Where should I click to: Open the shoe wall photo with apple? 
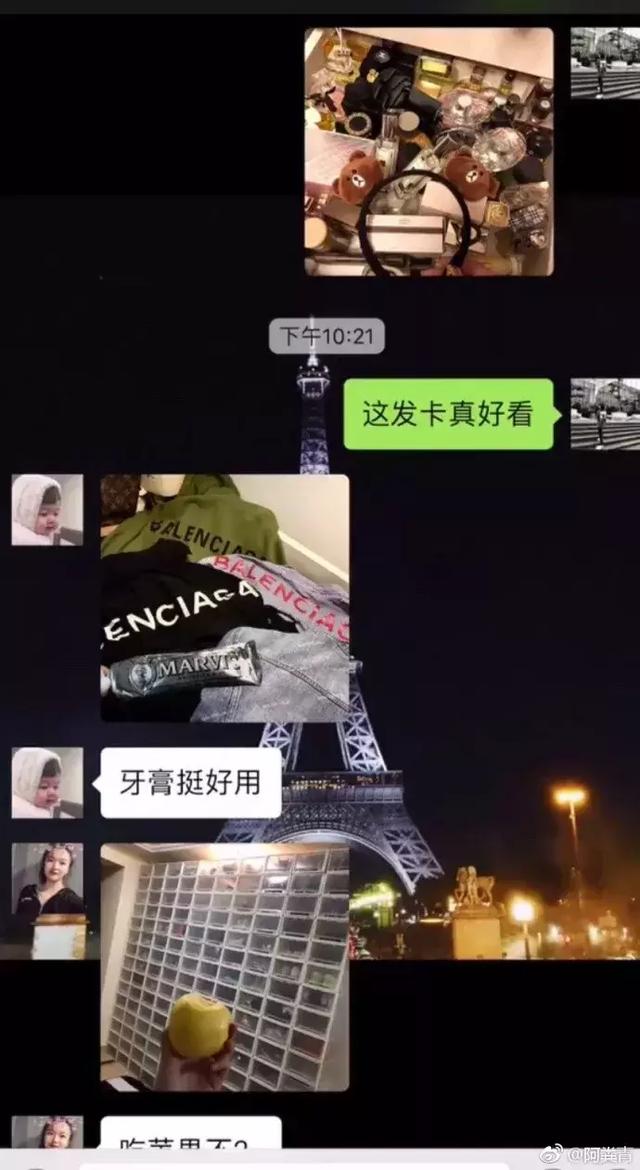click(x=225, y=966)
